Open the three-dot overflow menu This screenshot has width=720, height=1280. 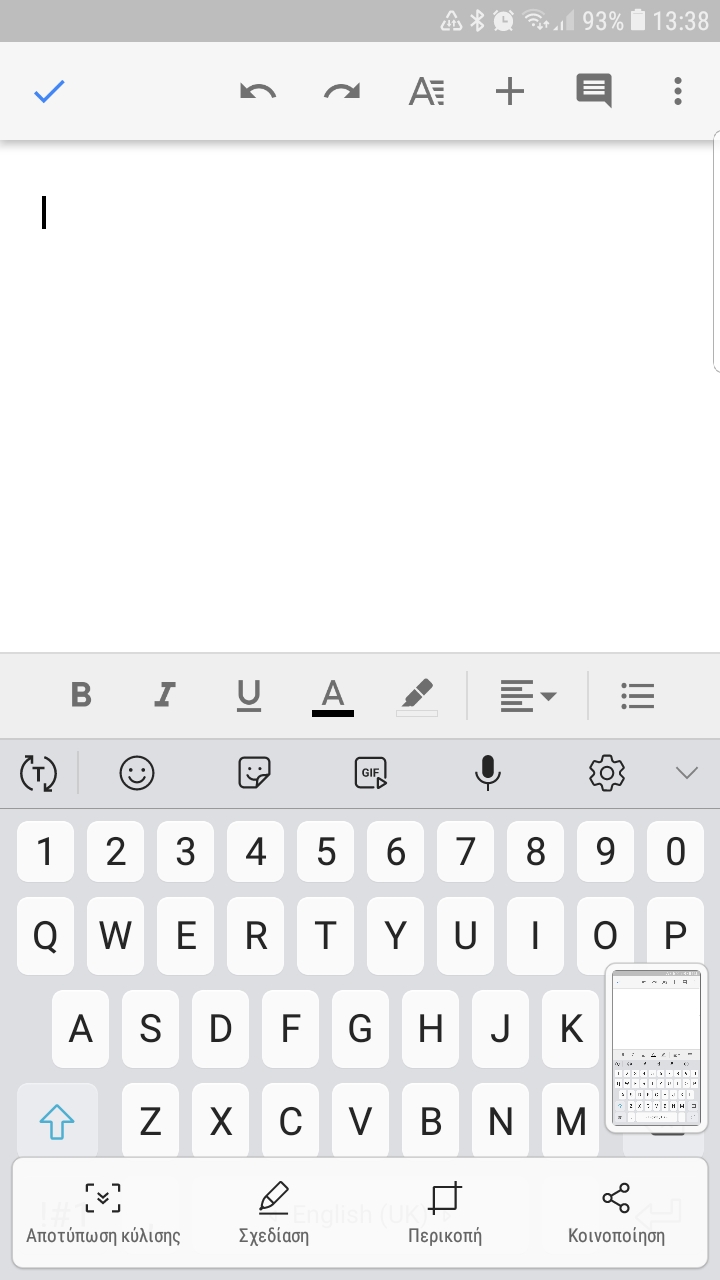(x=678, y=92)
